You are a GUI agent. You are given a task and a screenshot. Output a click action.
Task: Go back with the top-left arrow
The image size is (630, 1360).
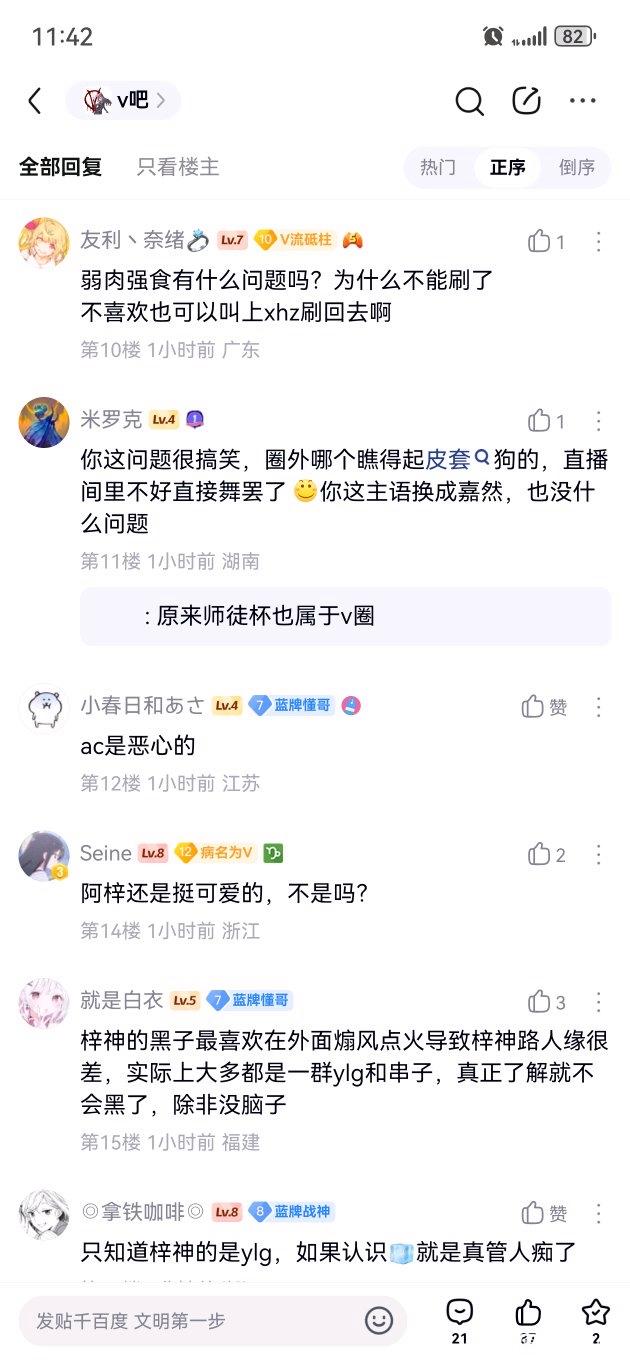35,100
